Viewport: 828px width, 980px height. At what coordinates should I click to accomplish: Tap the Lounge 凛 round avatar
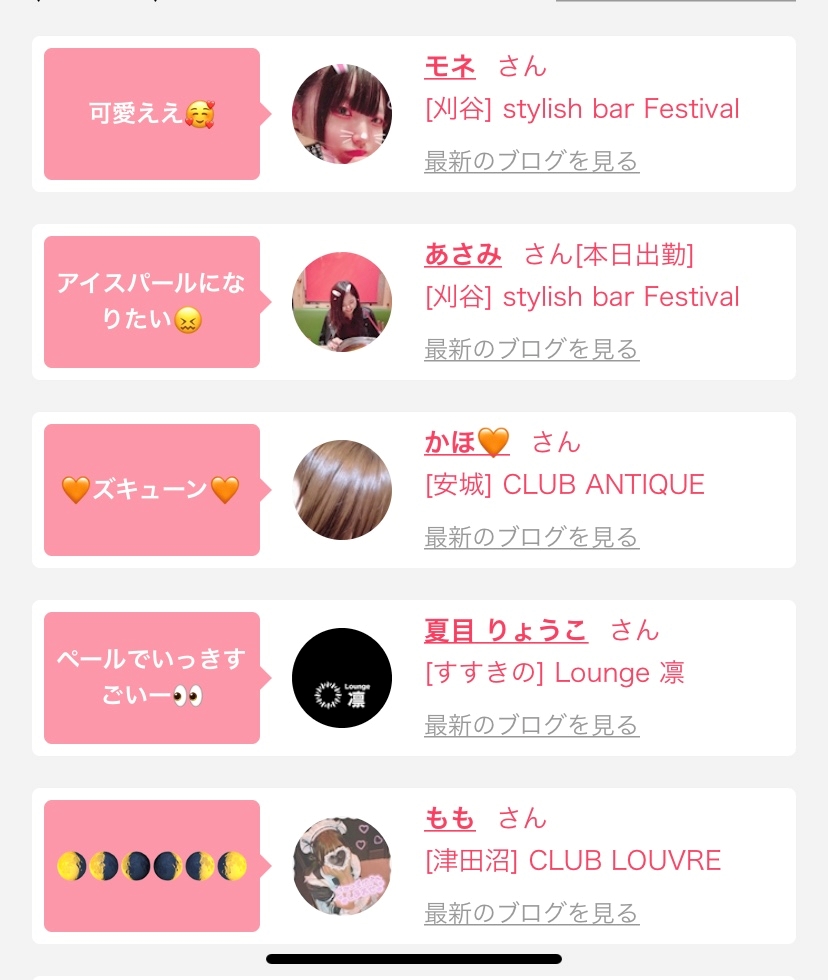point(342,678)
